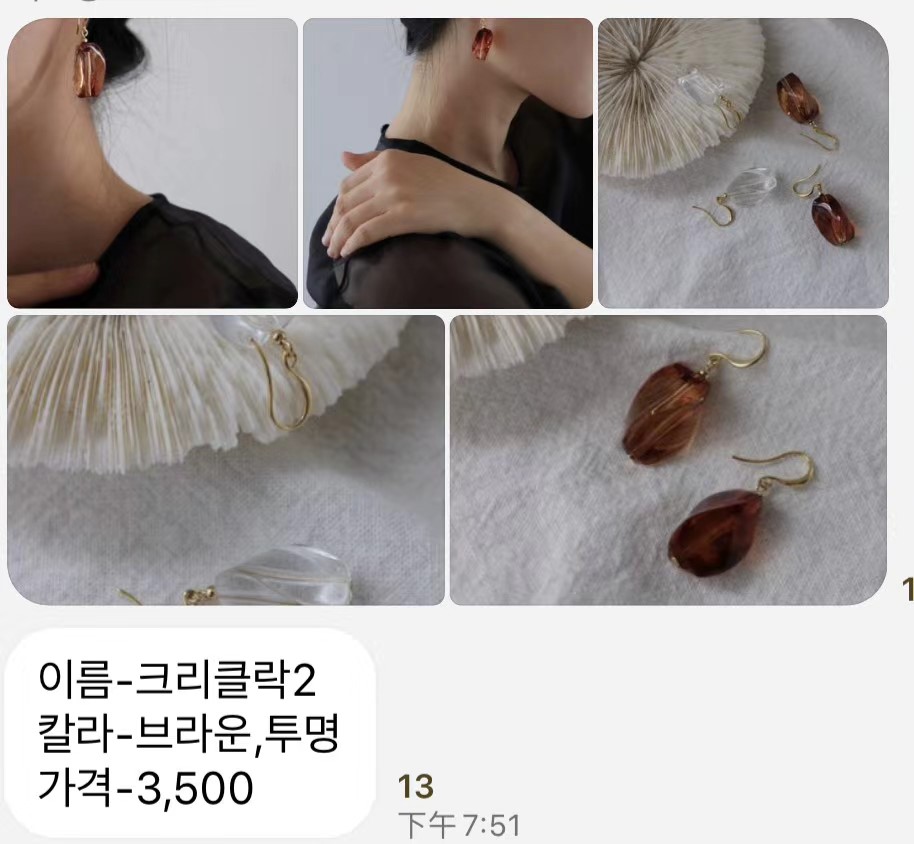Open the photo with hand resting on shoulder
Viewport: 914px width, 844px height.
click(447, 163)
